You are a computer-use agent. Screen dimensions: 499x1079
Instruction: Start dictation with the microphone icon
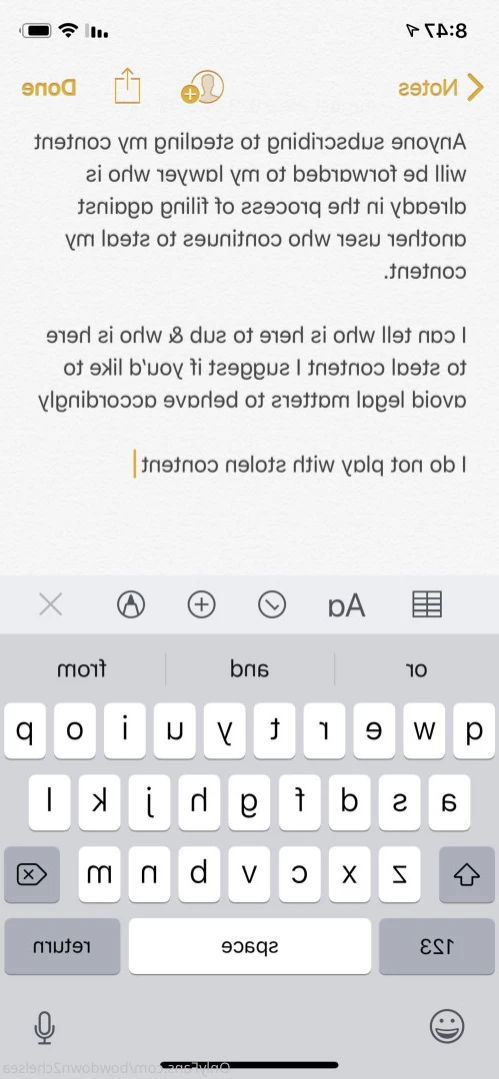(45, 1027)
